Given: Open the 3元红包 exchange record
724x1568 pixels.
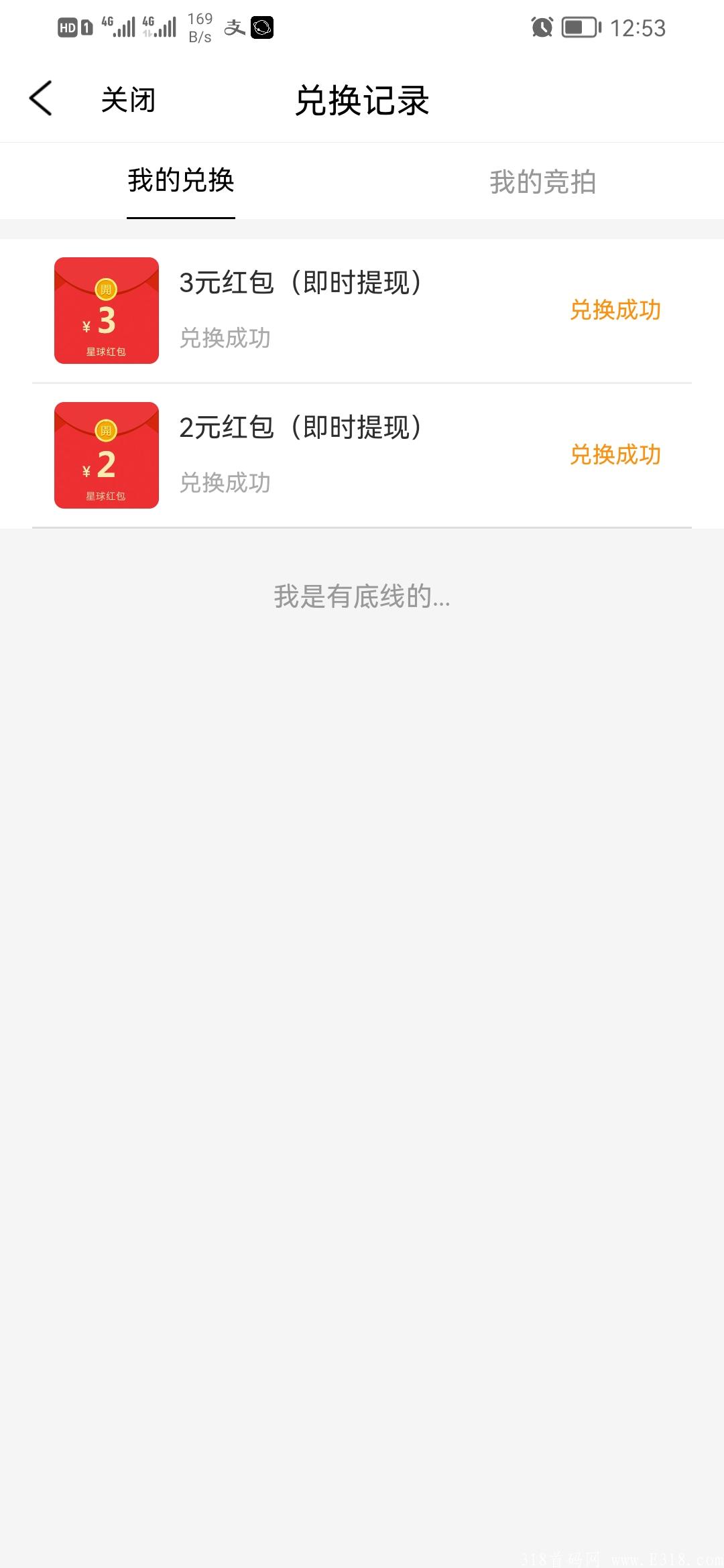Looking at the screenshot, I should 362,311.
